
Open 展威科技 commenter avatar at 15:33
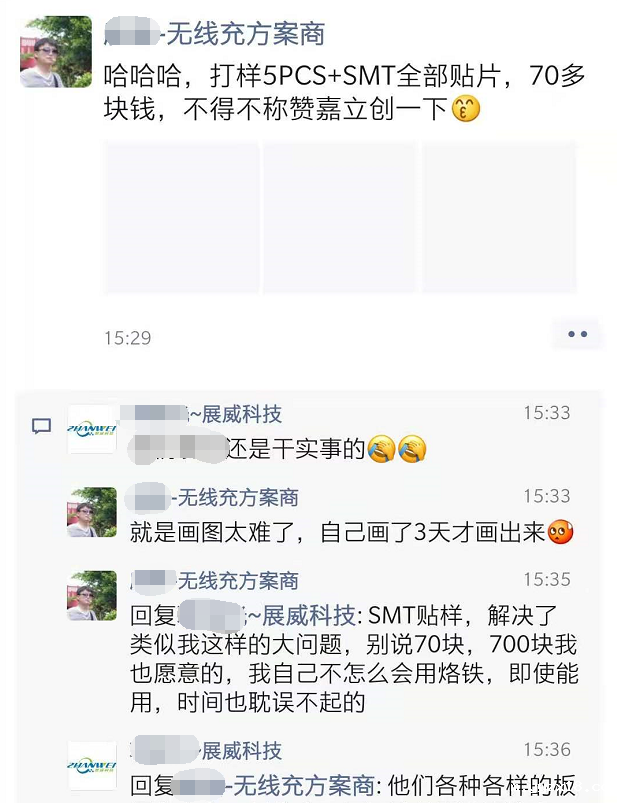tap(92, 429)
